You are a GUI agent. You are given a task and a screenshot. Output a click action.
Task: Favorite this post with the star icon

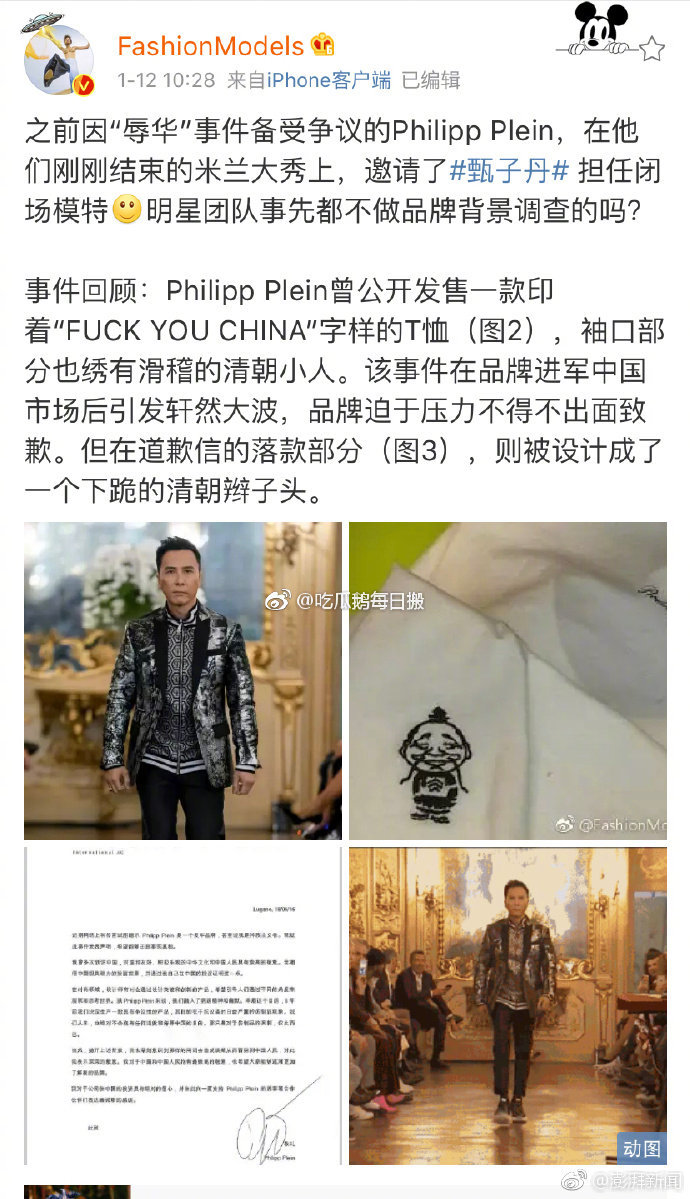pyautogui.click(x=651, y=48)
